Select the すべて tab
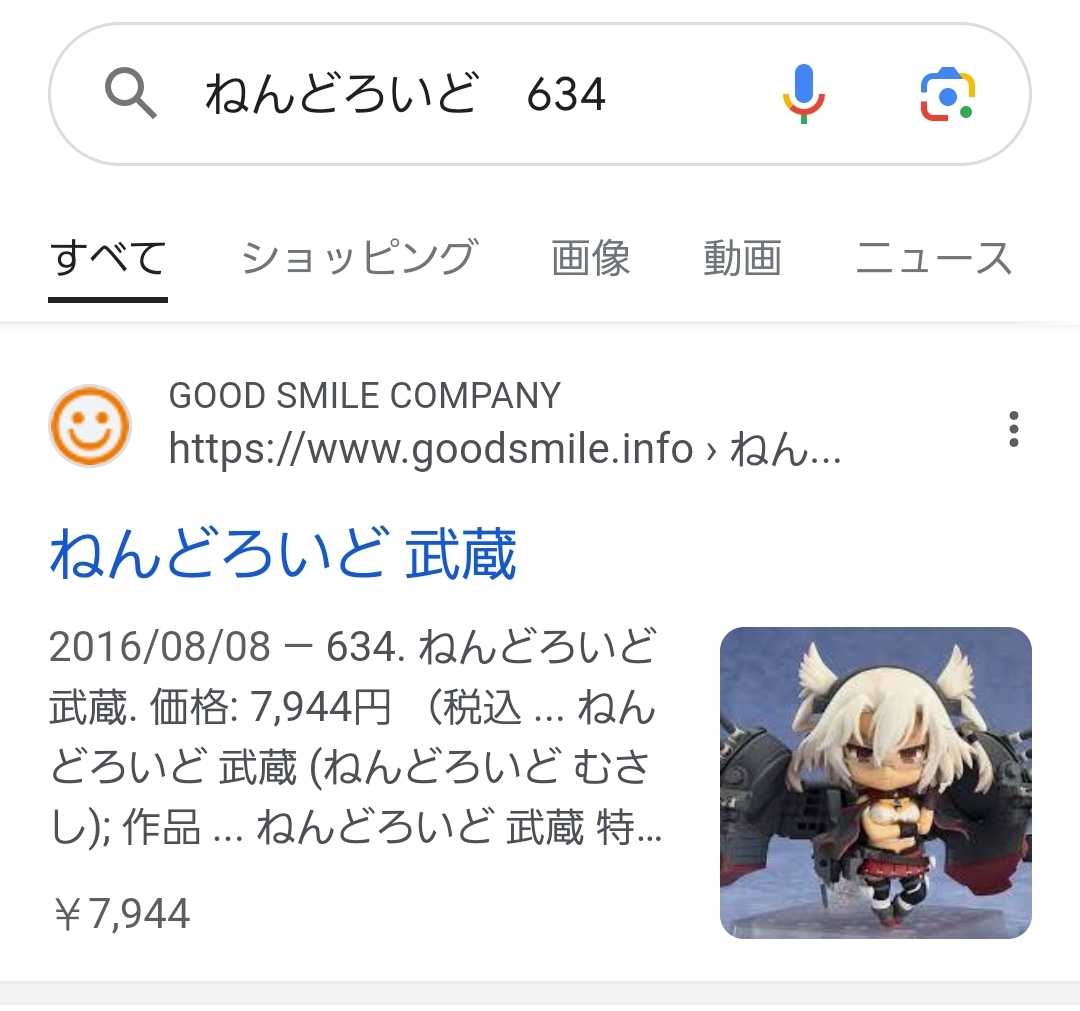Image resolution: width=1080 pixels, height=1011 pixels. tap(108, 258)
